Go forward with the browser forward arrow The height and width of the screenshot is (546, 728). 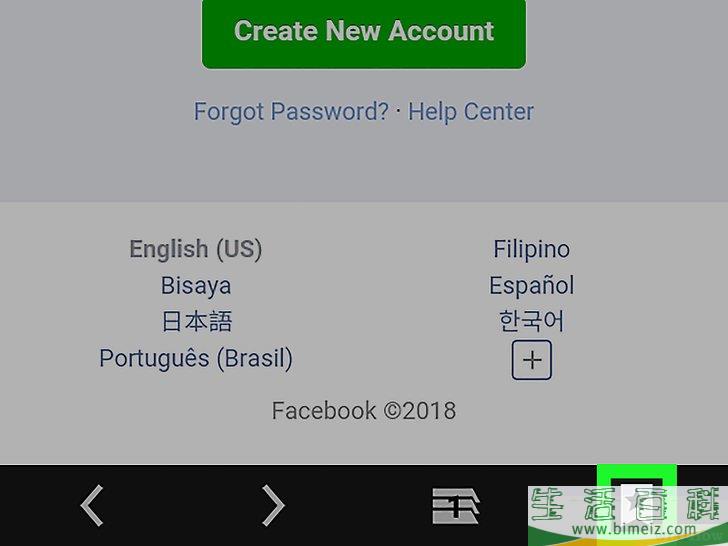272,505
